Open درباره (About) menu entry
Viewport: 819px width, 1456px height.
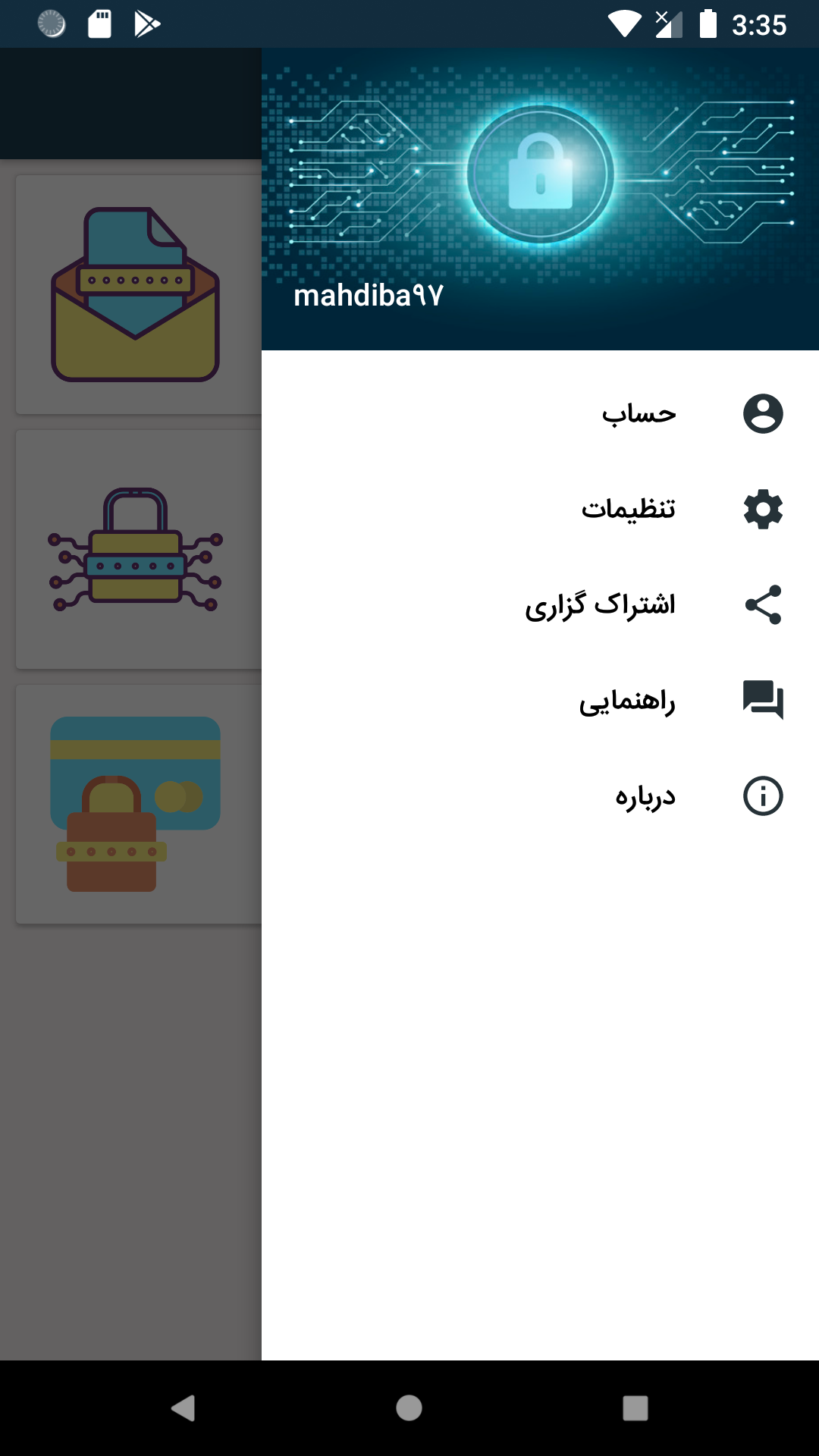pos(645,796)
